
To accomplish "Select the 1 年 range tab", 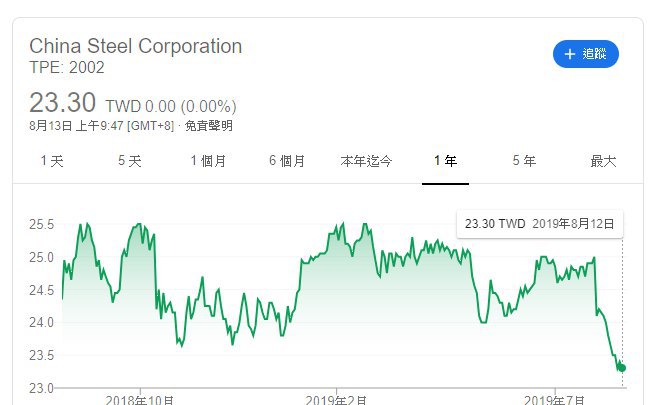I will tap(445, 161).
